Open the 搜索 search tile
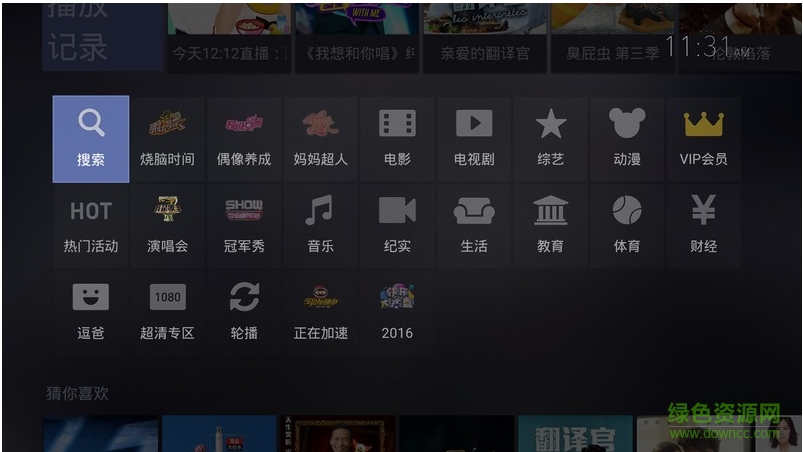803x452 pixels. point(91,139)
